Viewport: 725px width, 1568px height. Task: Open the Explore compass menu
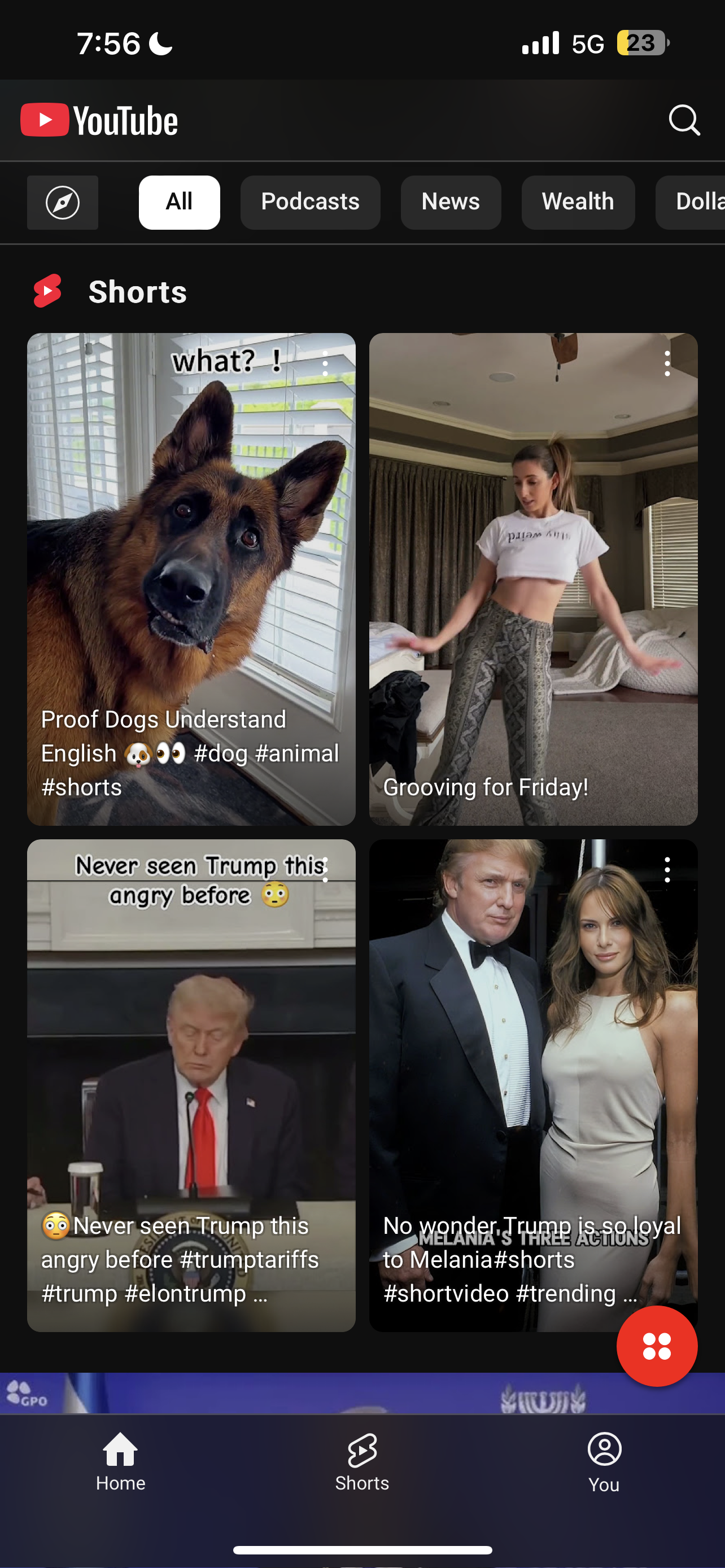coord(63,202)
